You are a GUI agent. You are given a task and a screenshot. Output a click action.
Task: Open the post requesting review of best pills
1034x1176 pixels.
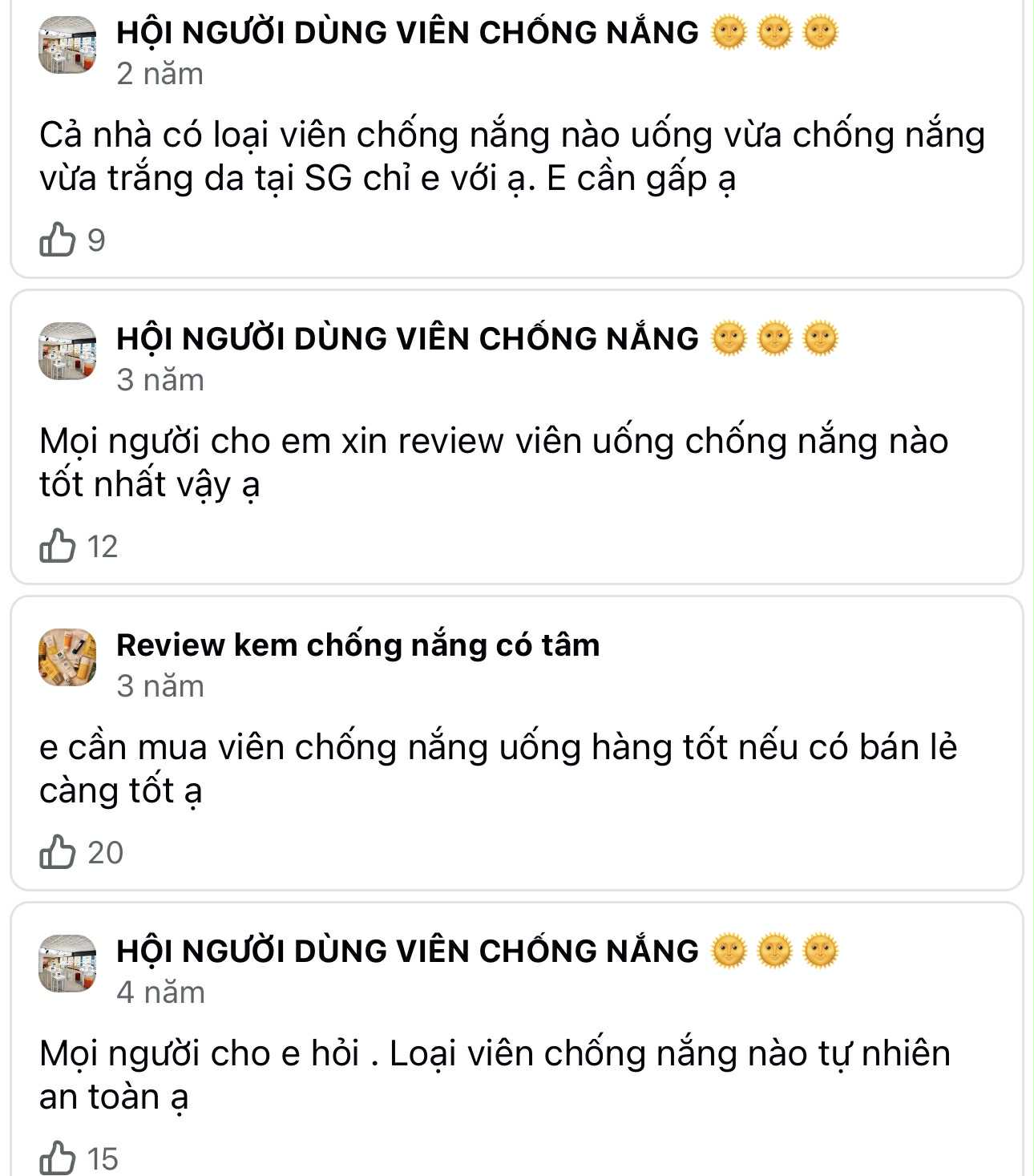point(493,463)
